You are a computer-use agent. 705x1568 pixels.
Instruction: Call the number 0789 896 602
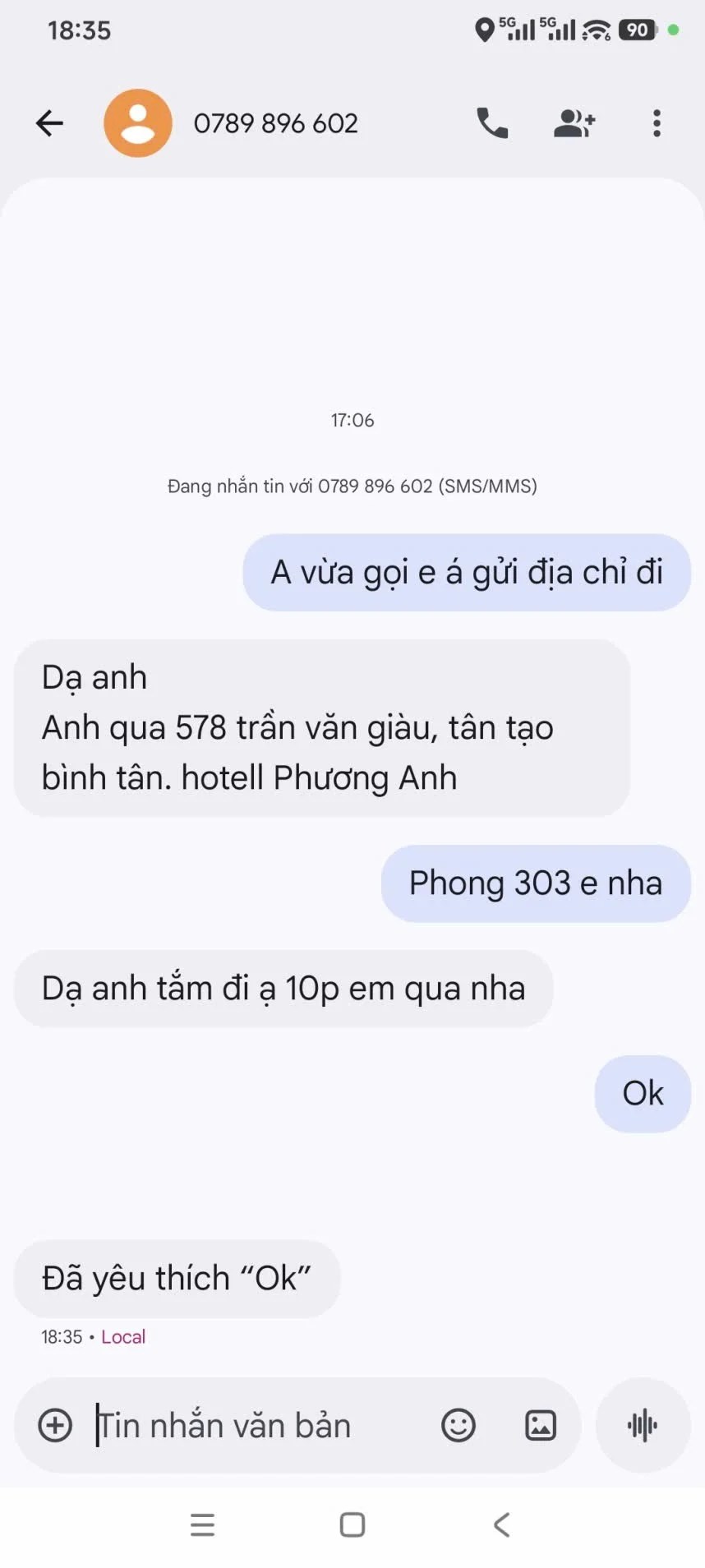[492, 123]
